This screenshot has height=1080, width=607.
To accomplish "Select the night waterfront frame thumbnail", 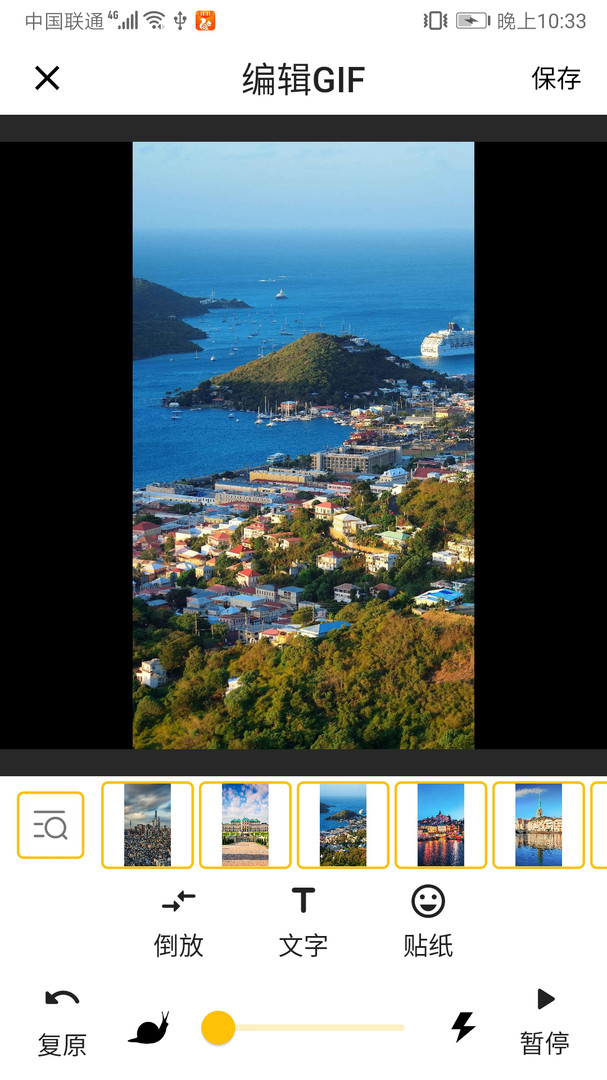I will [x=441, y=825].
